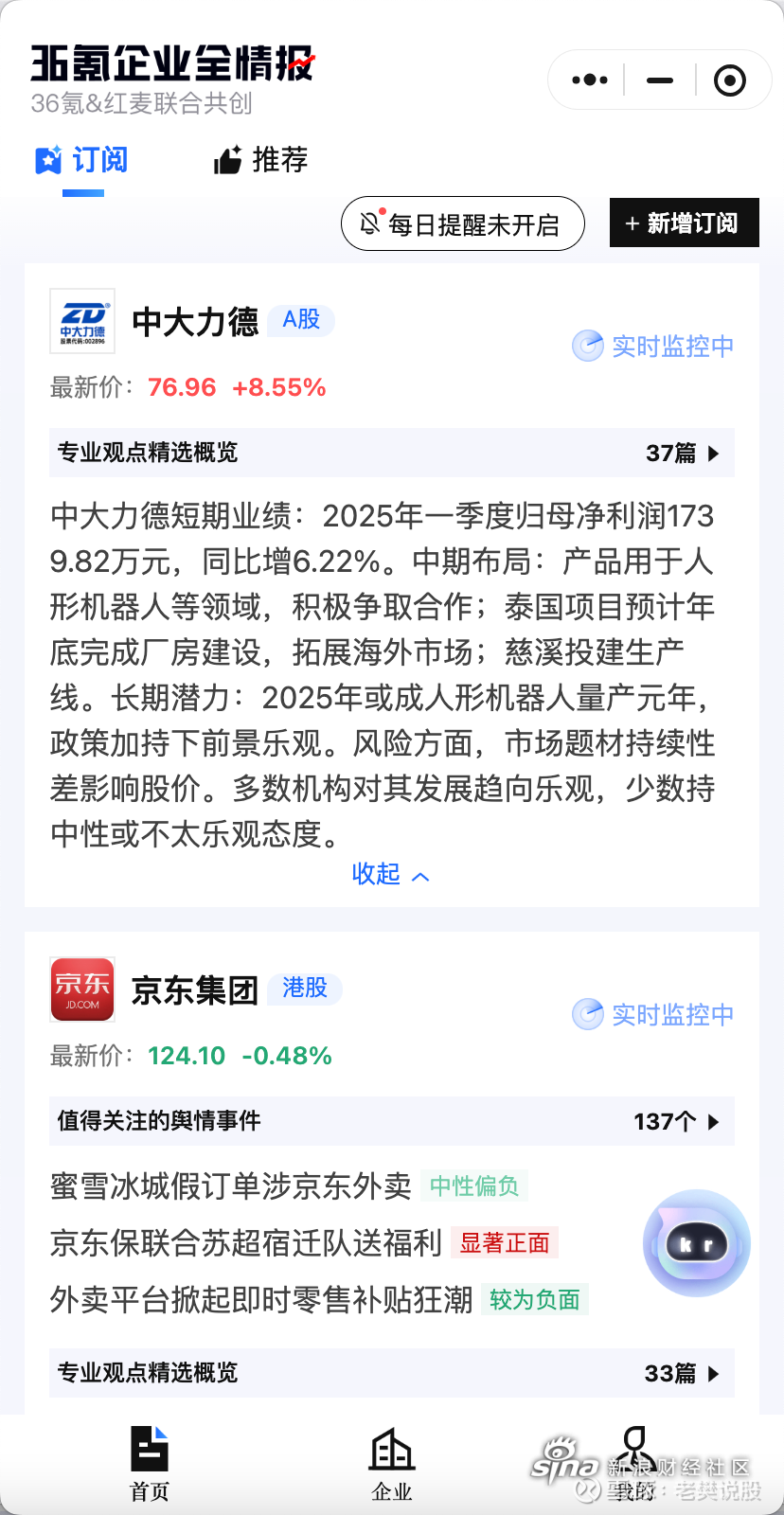The image size is (784, 1515).
Task: Open the news 外卖平台掀起即时零售补贴狂潮
Action: pos(261,1299)
